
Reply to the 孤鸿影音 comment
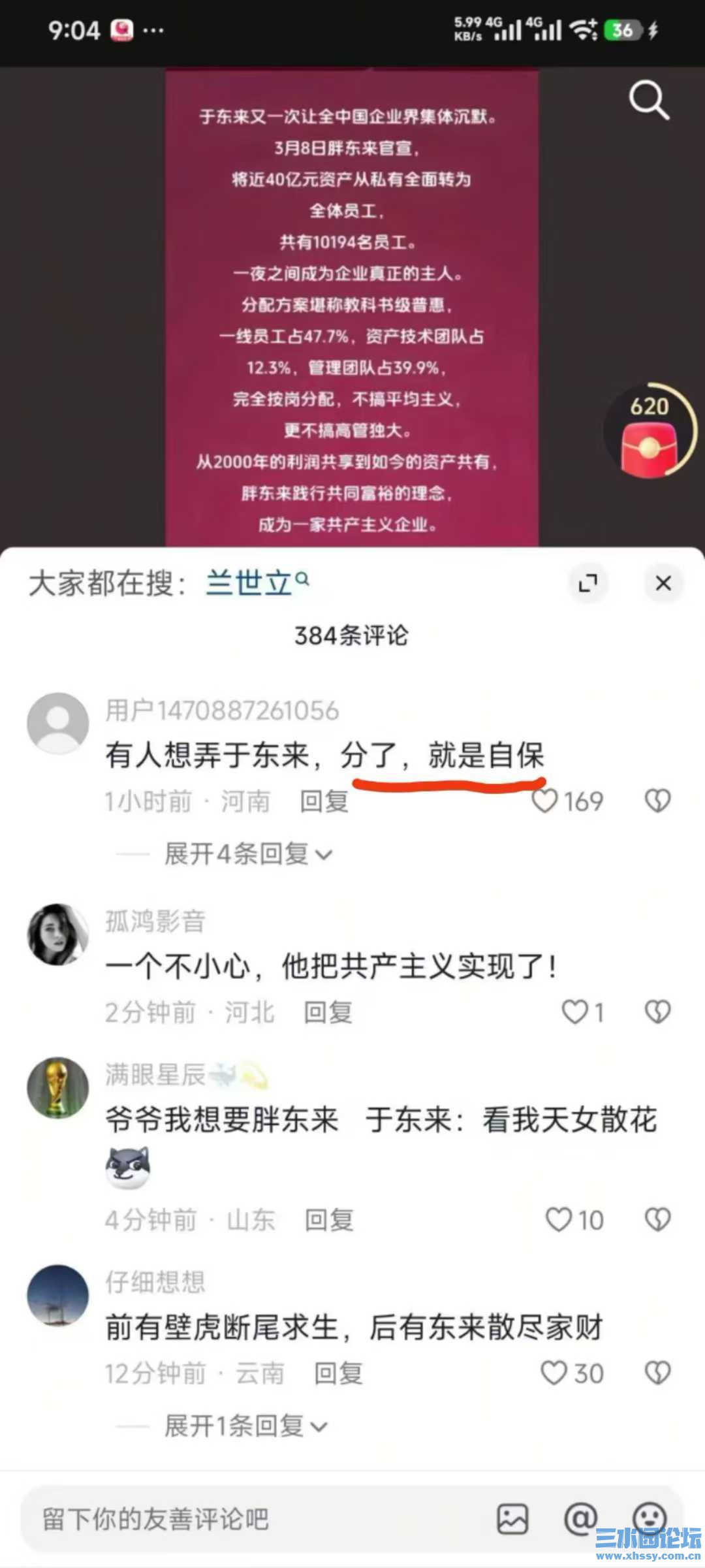tap(328, 1012)
